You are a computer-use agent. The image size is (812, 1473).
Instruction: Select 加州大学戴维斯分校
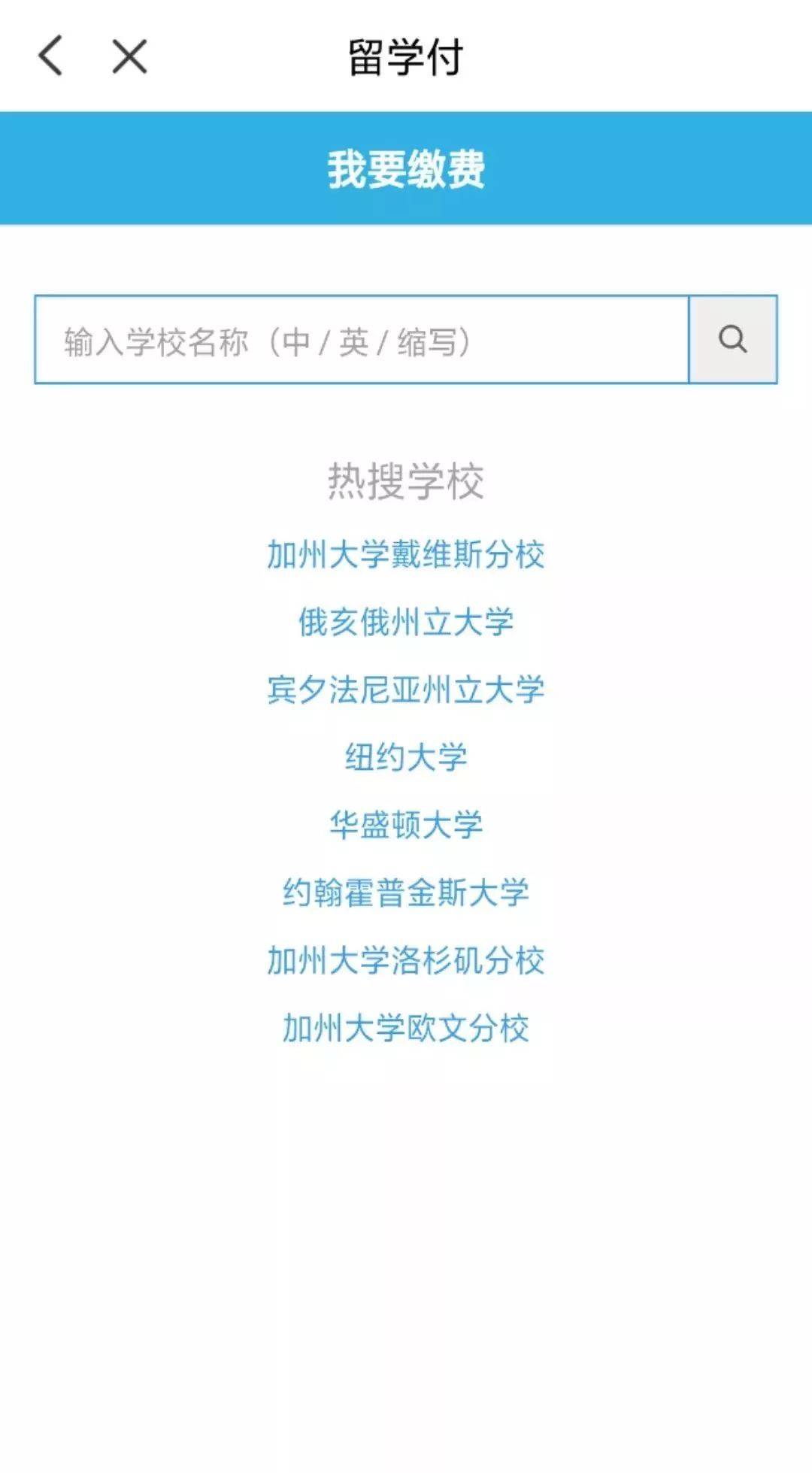coord(406,555)
